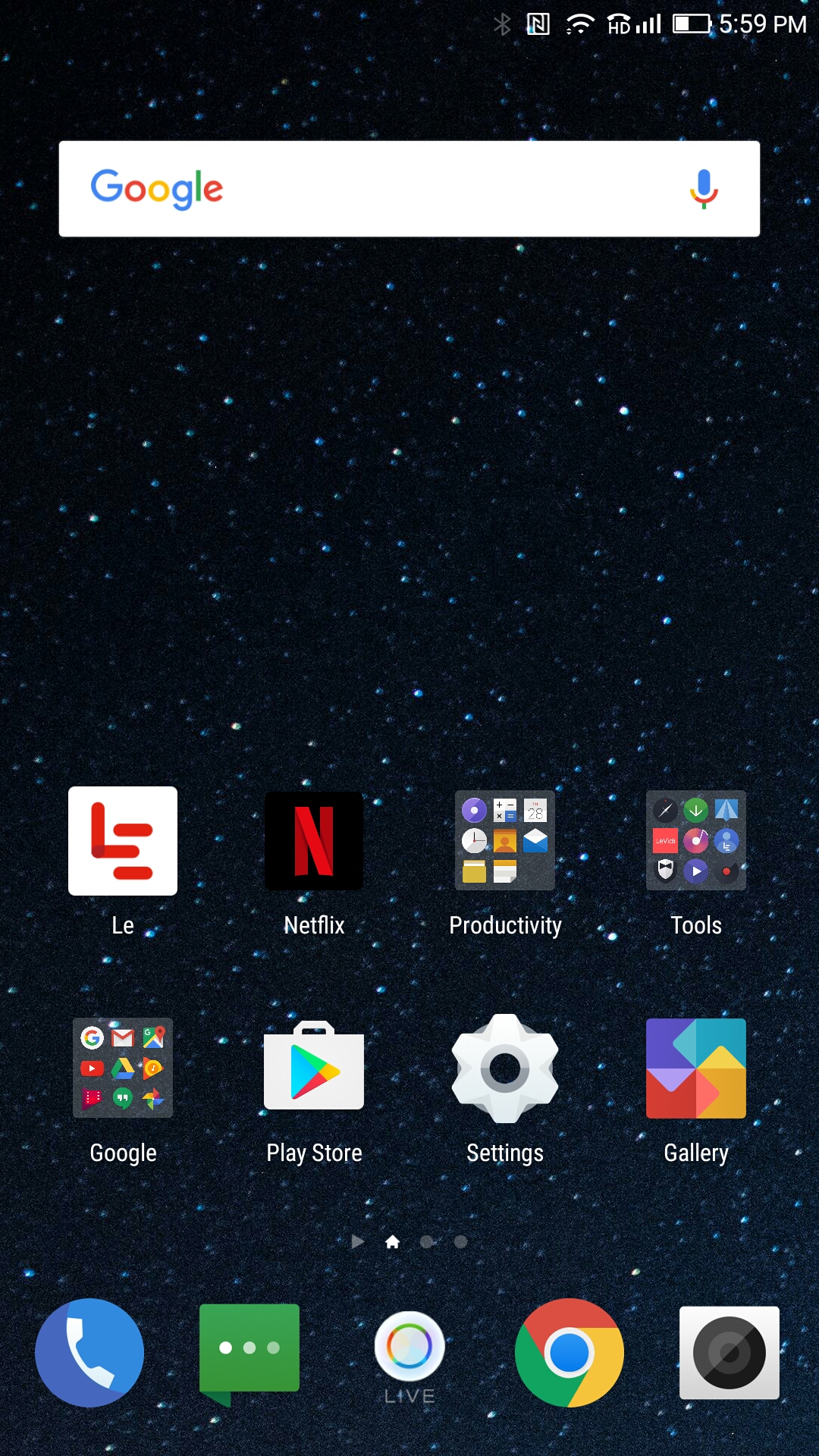Image resolution: width=819 pixels, height=1456 pixels.
Task: Open the Productivity folder
Action: (505, 840)
